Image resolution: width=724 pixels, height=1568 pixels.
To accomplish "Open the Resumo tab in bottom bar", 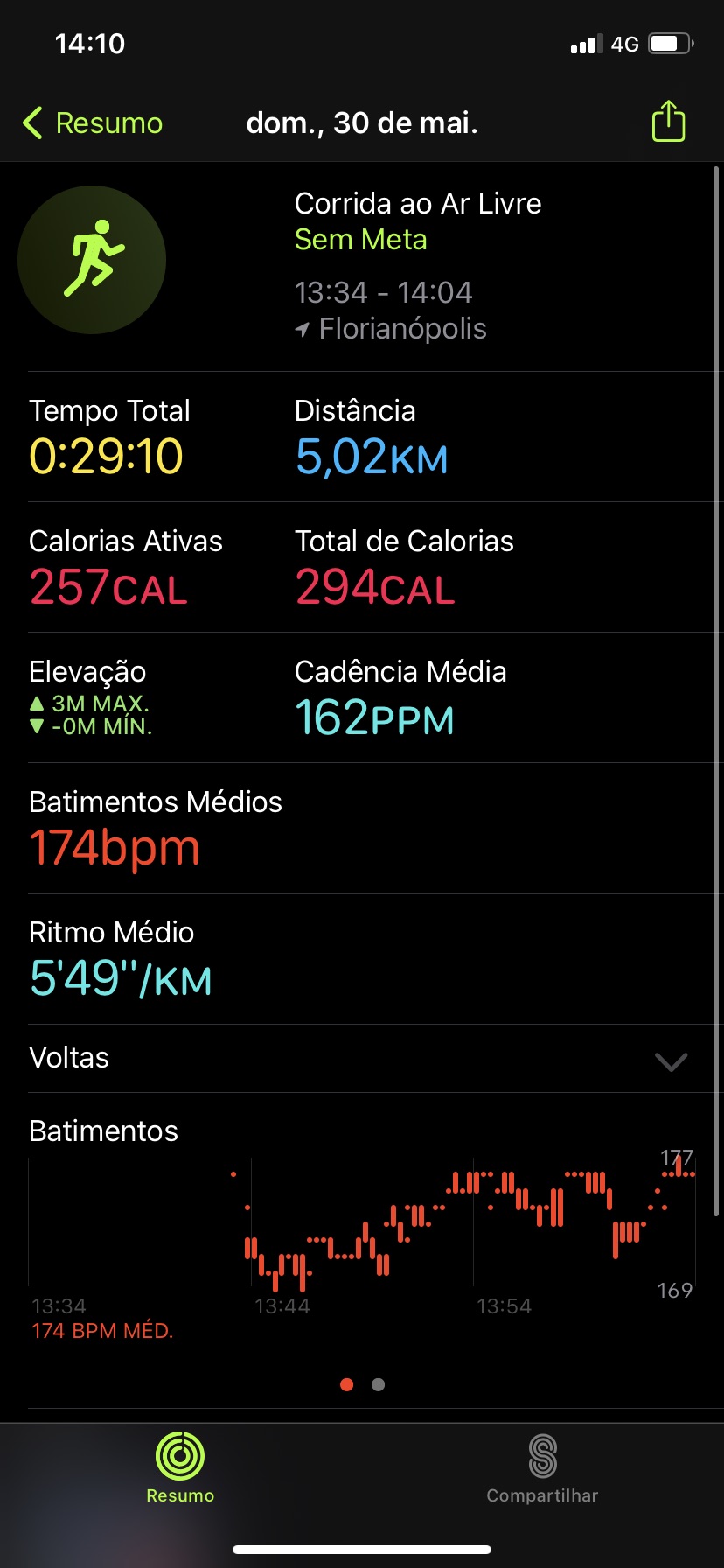I will [x=180, y=1469].
